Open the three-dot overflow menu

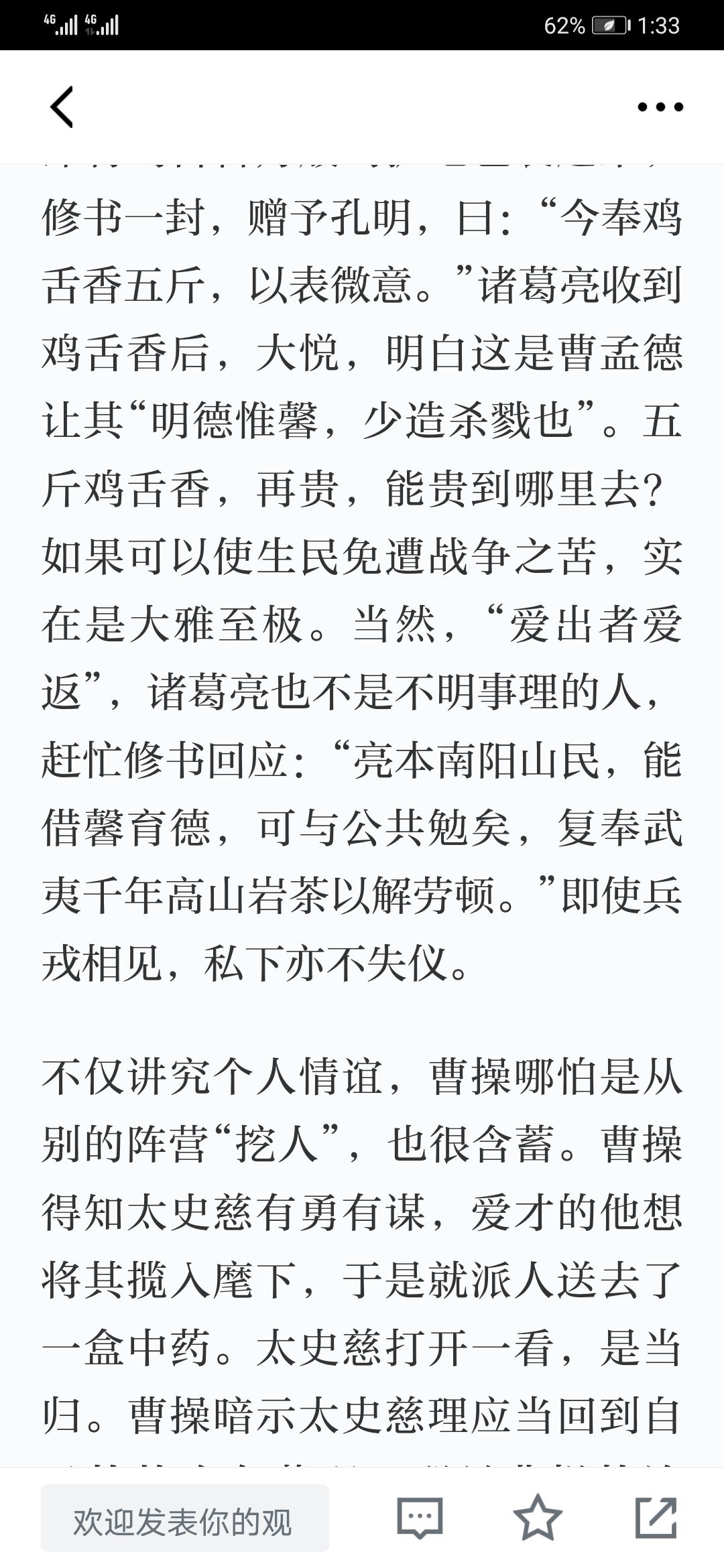pos(660,107)
